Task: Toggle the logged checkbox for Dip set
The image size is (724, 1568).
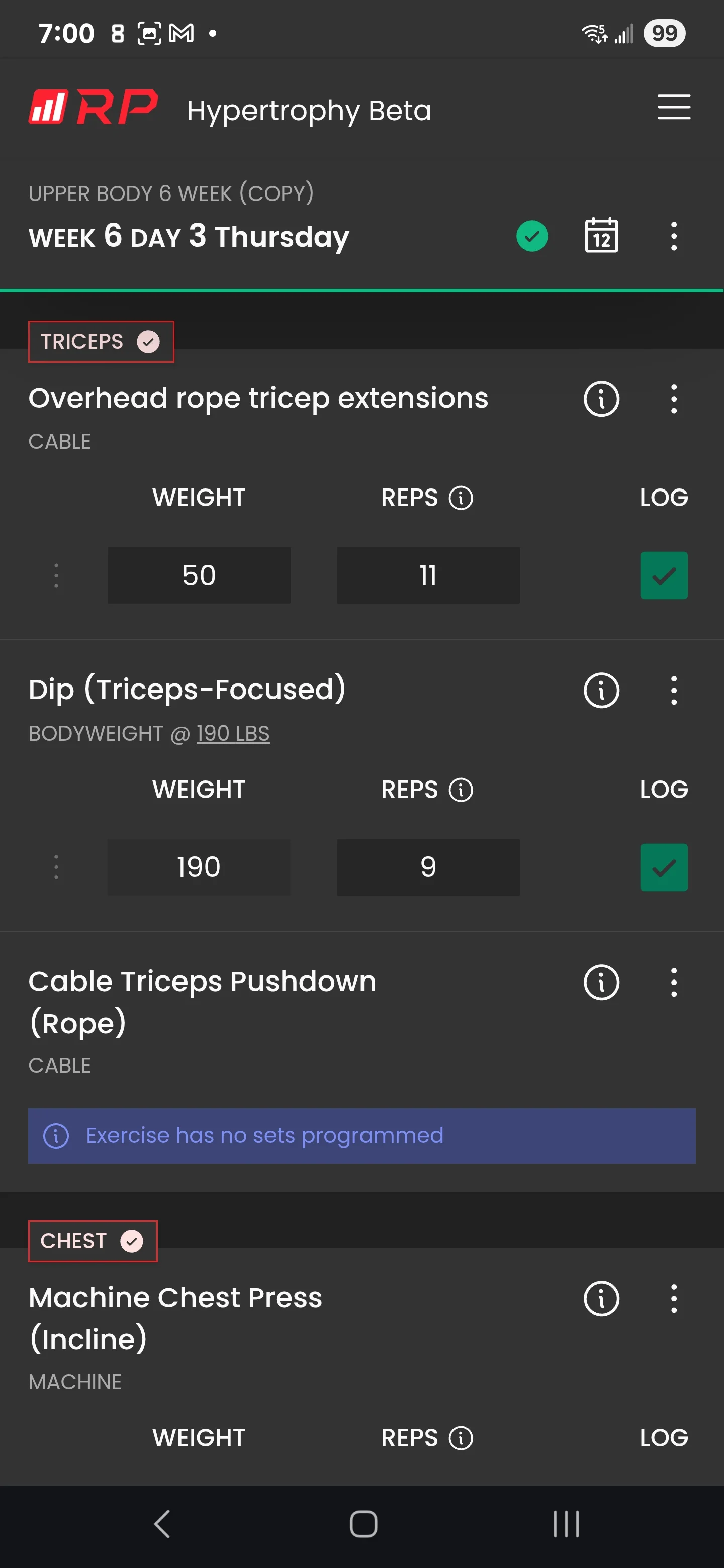Action: 664,867
